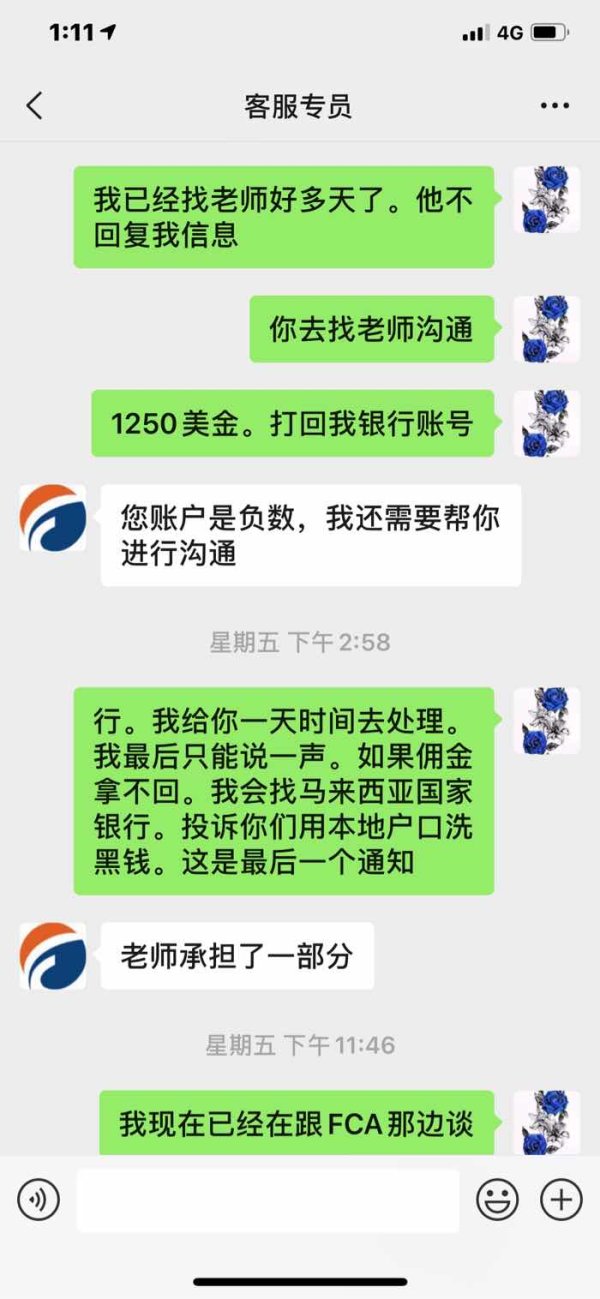Switch to voice message input
This screenshot has width=600, height=1299.
38,1199
